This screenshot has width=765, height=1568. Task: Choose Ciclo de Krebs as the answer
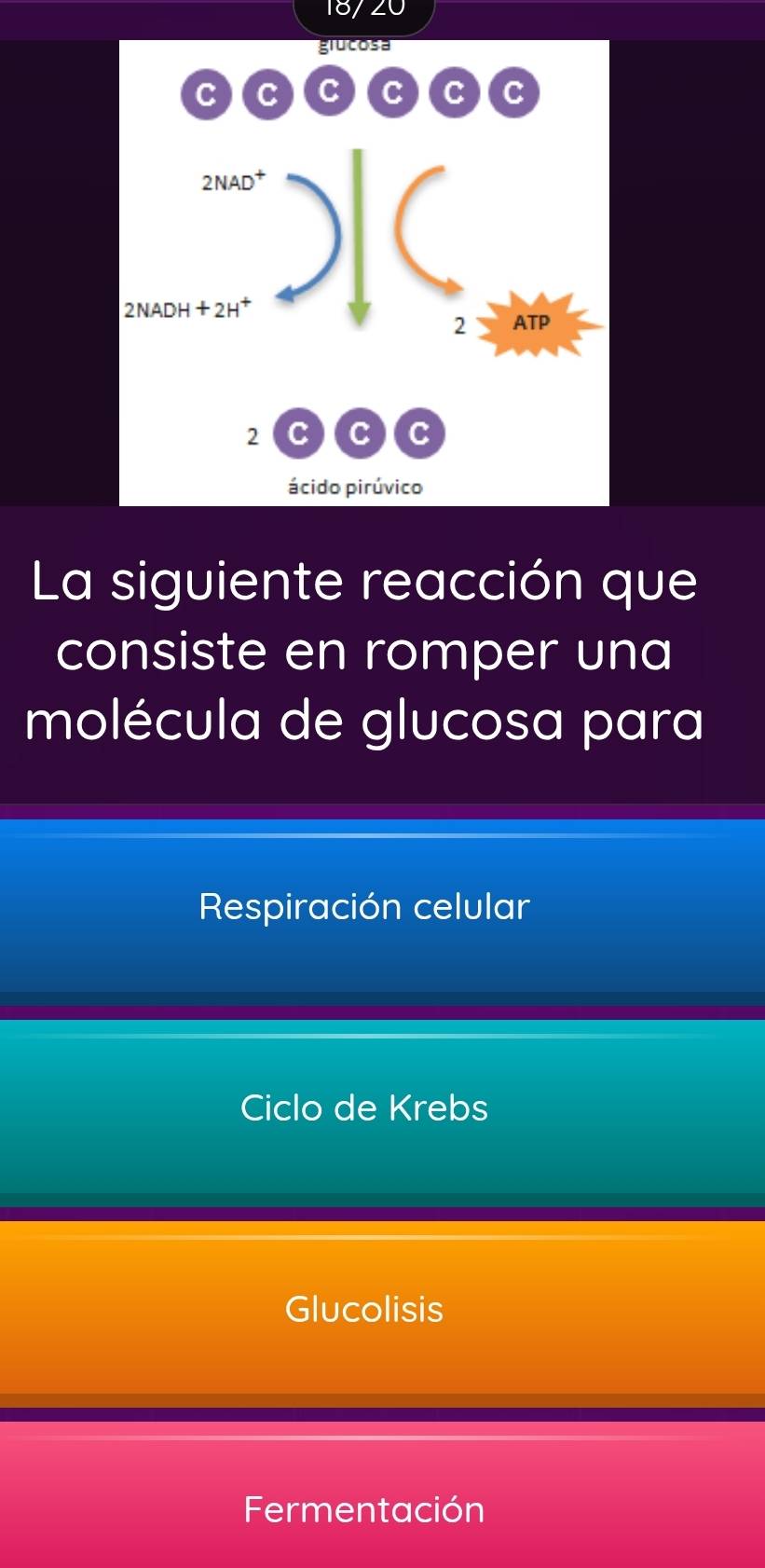pyautogui.click(x=364, y=1108)
